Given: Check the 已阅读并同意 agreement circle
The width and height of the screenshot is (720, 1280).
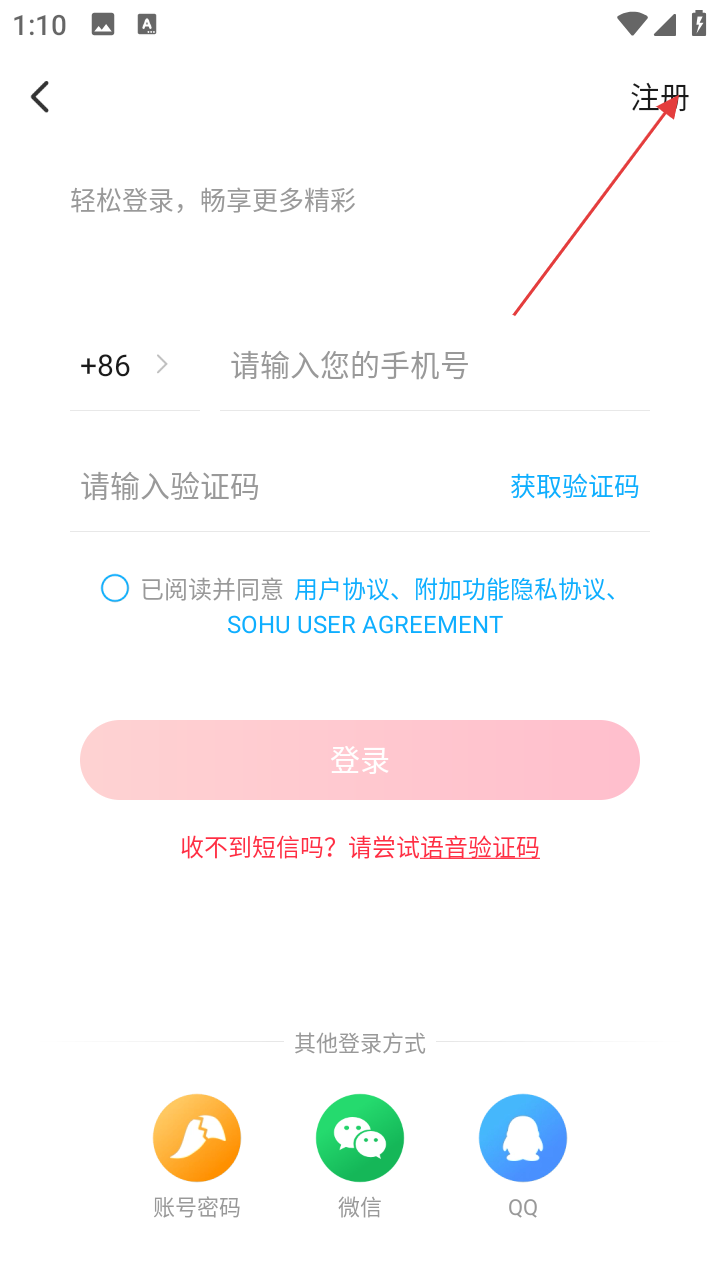Looking at the screenshot, I should tap(115, 588).
